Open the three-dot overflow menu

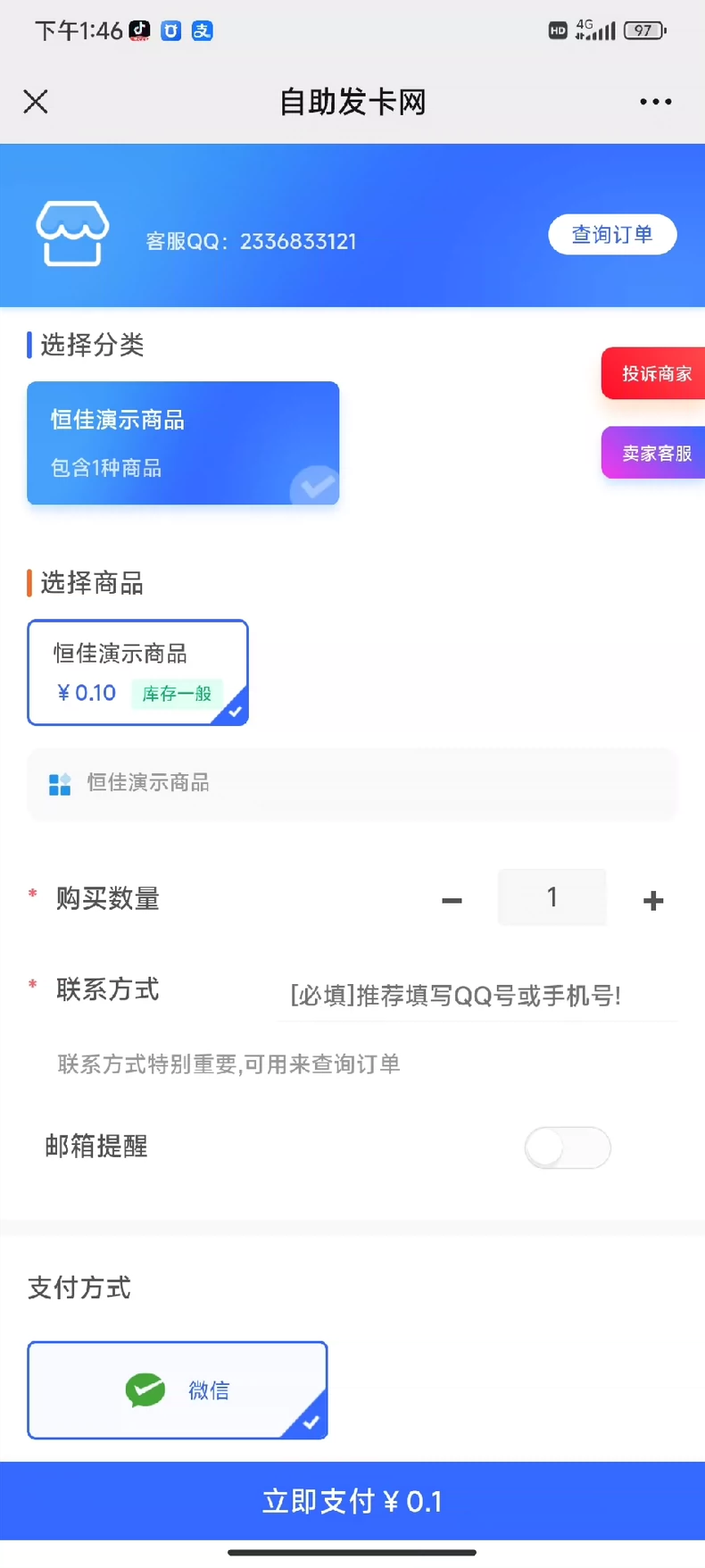655,102
